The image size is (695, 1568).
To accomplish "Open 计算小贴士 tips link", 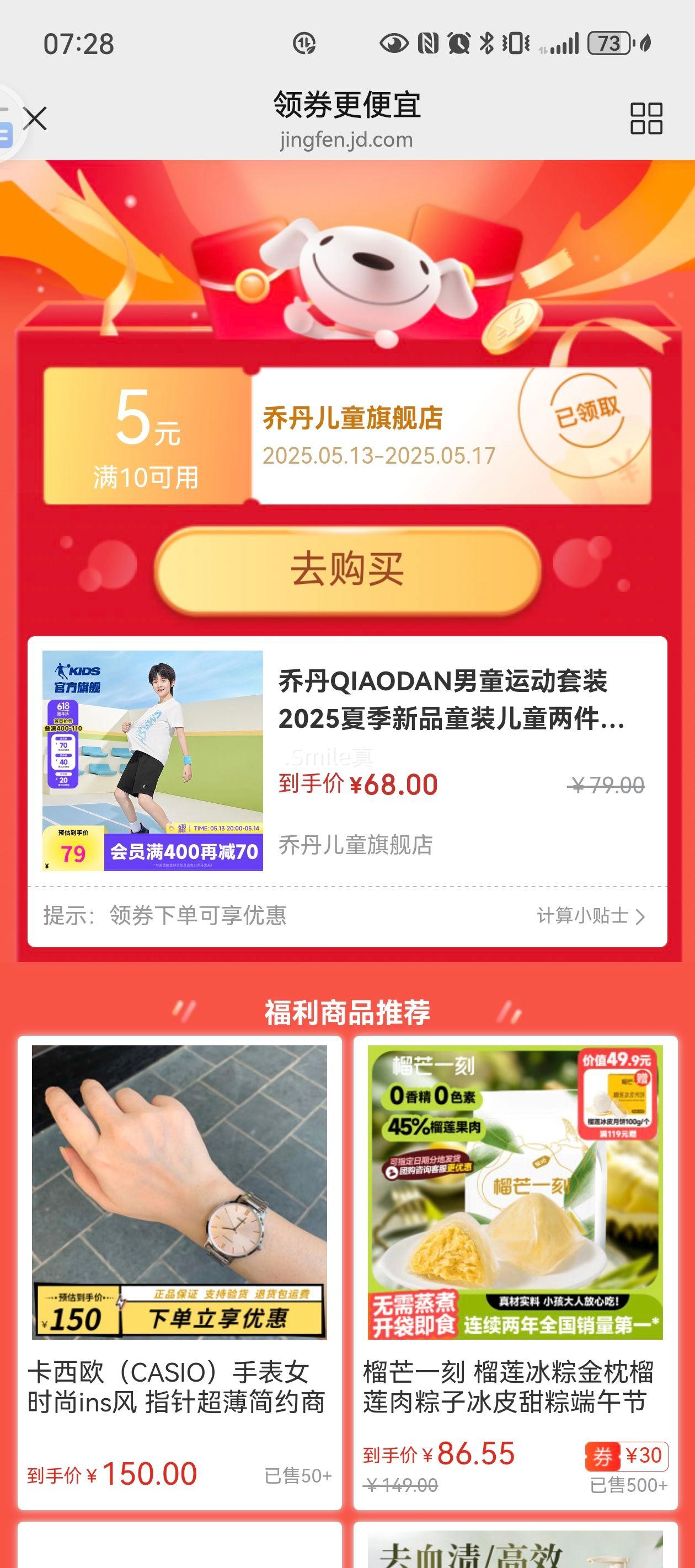I will (x=591, y=916).
